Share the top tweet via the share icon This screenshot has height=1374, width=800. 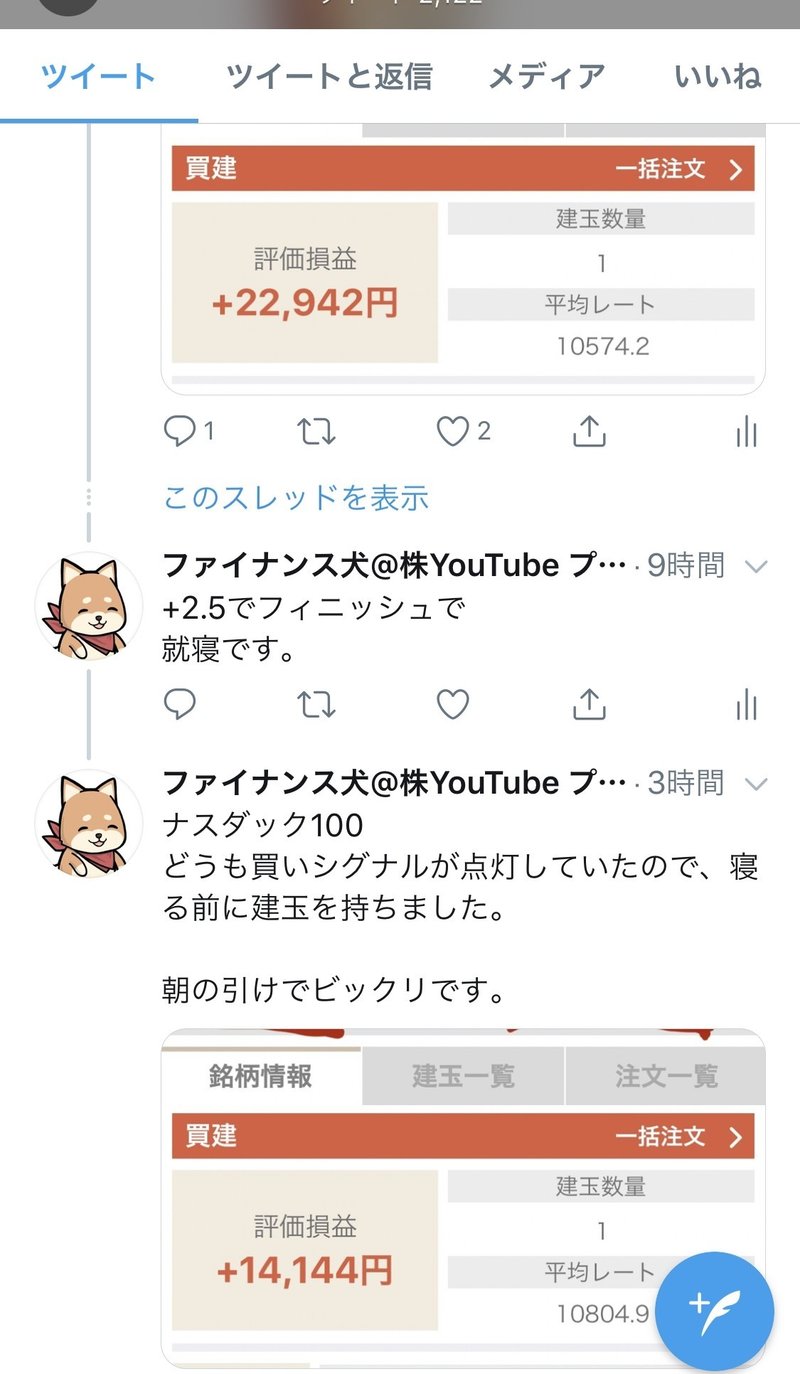click(589, 431)
